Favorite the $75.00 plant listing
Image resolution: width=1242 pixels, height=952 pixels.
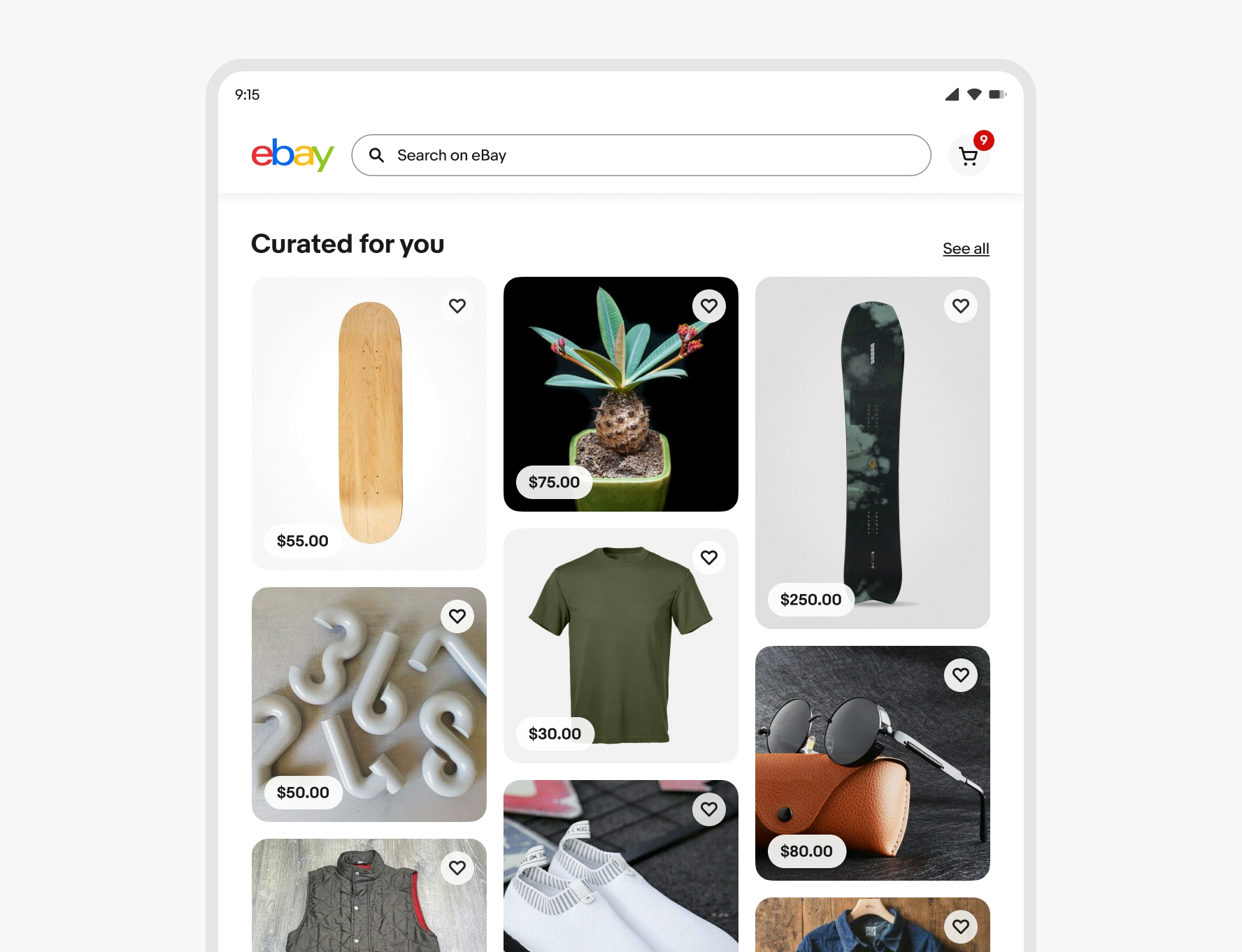point(709,306)
